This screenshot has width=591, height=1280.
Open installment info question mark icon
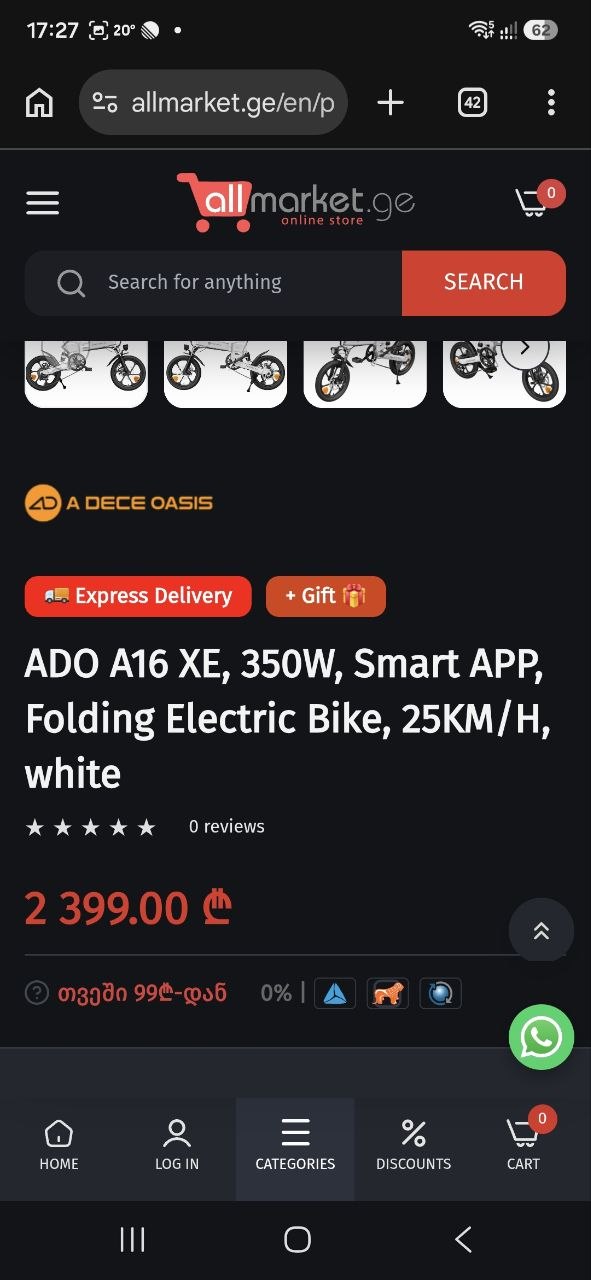point(37,993)
